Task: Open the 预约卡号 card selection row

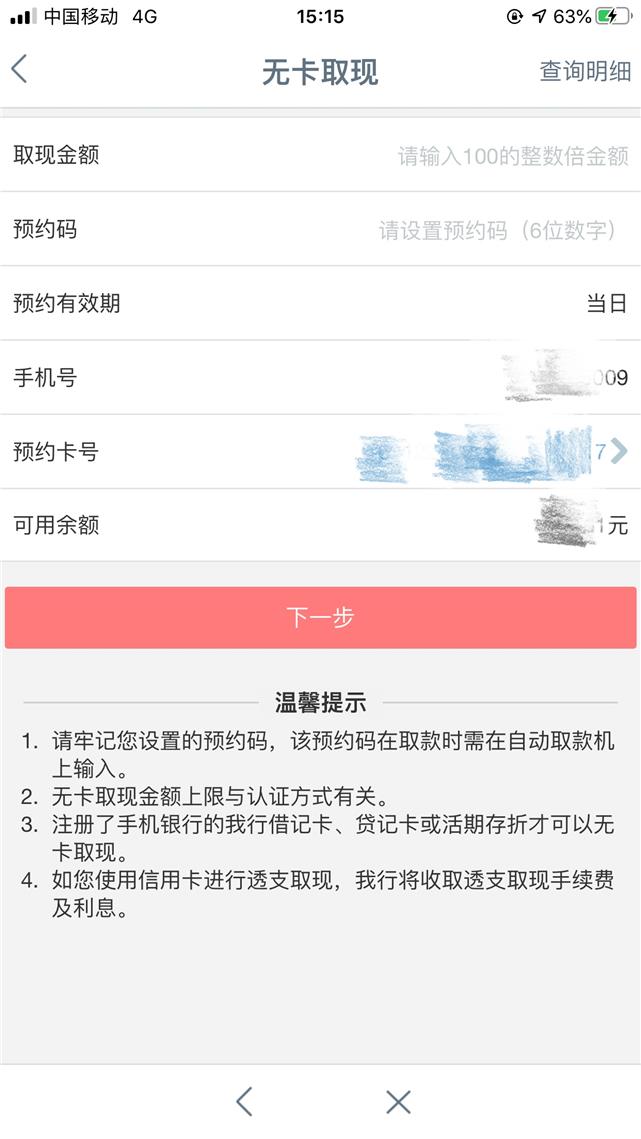Action: [320, 451]
